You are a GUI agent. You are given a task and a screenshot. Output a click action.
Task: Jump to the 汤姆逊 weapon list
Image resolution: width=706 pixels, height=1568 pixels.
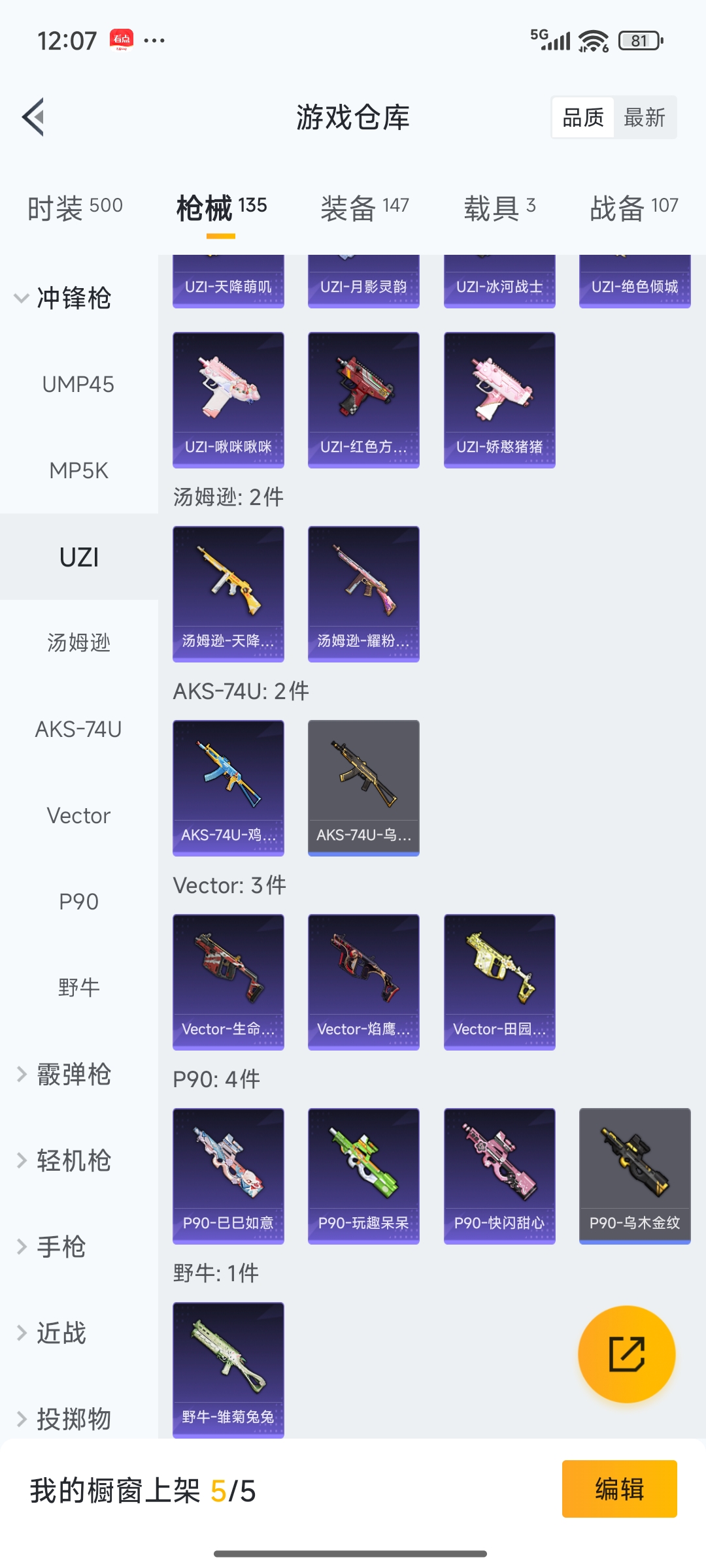[x=78, y=643]
